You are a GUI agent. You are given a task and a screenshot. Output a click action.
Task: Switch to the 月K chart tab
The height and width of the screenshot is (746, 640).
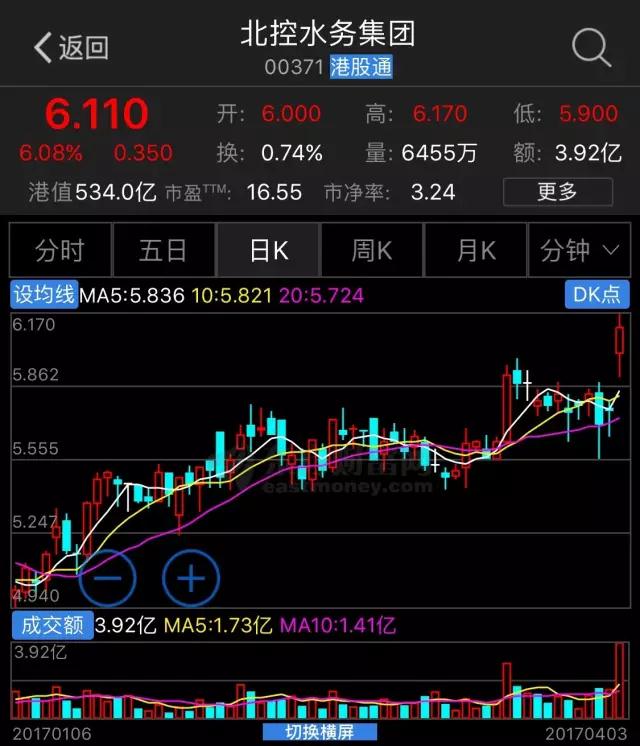pyautogui.click(x=476, y=250)
